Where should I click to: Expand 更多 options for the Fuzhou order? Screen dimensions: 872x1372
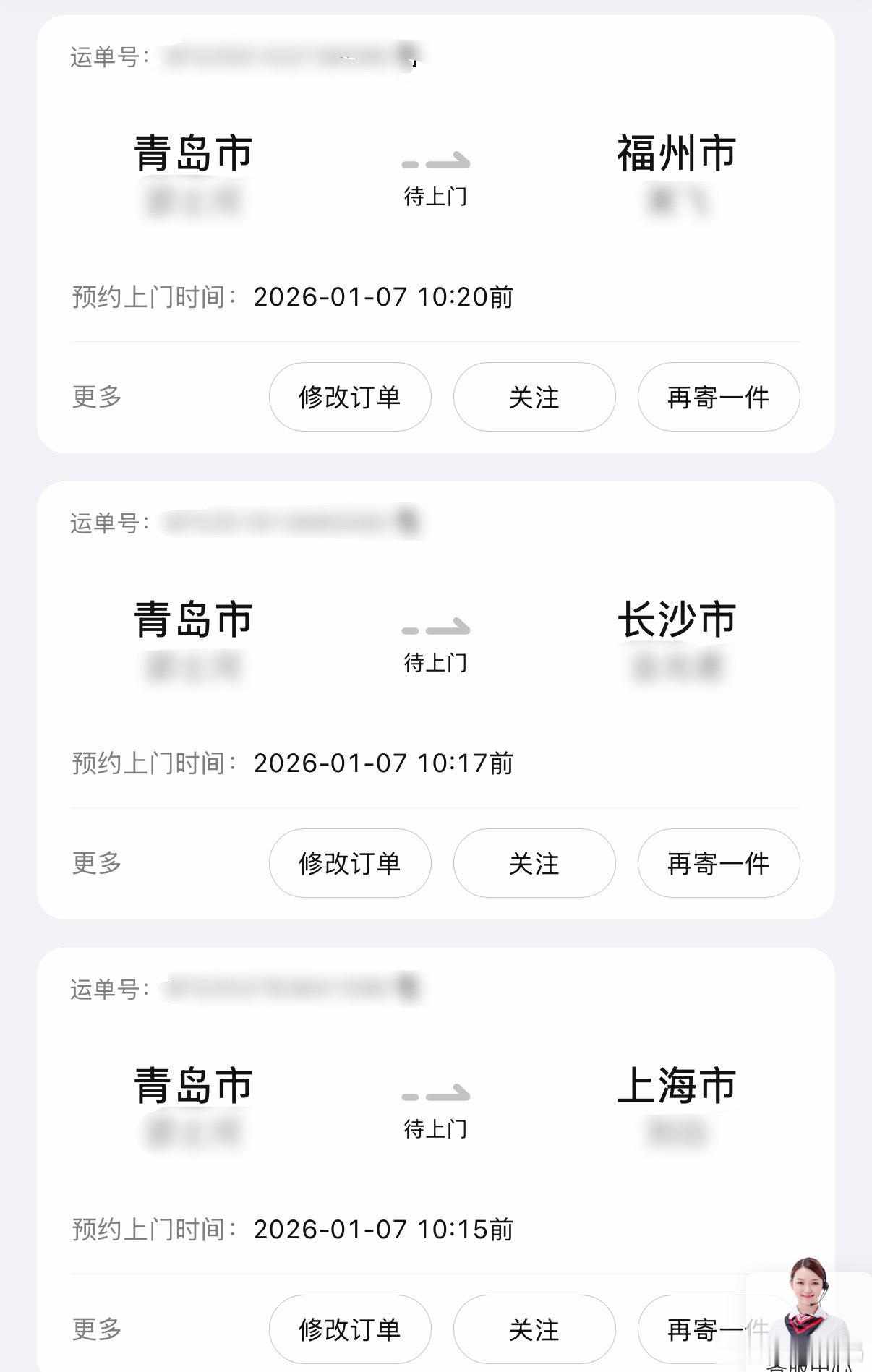tap(98, 397)
